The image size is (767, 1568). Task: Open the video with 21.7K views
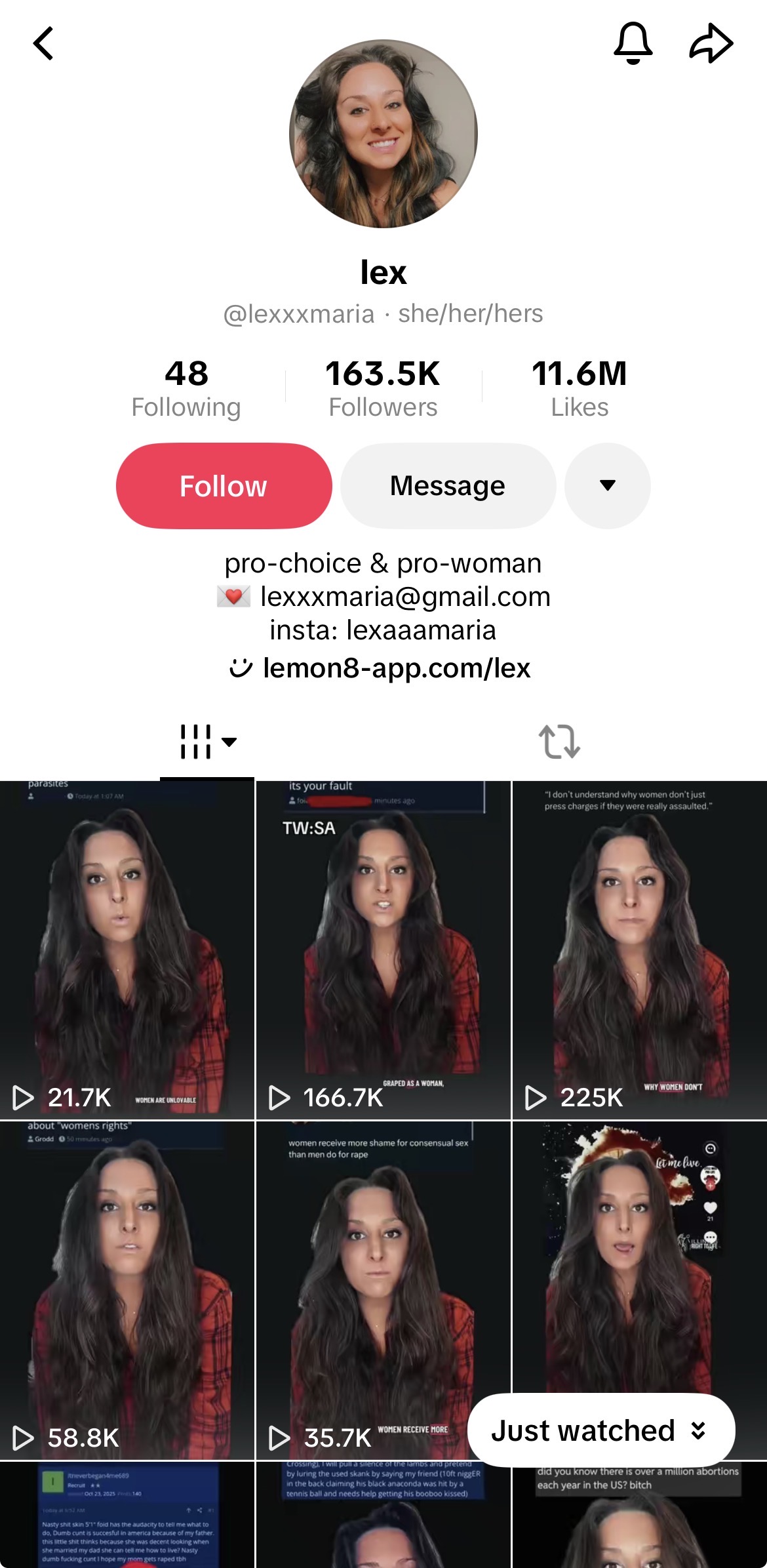pos(127,951)
